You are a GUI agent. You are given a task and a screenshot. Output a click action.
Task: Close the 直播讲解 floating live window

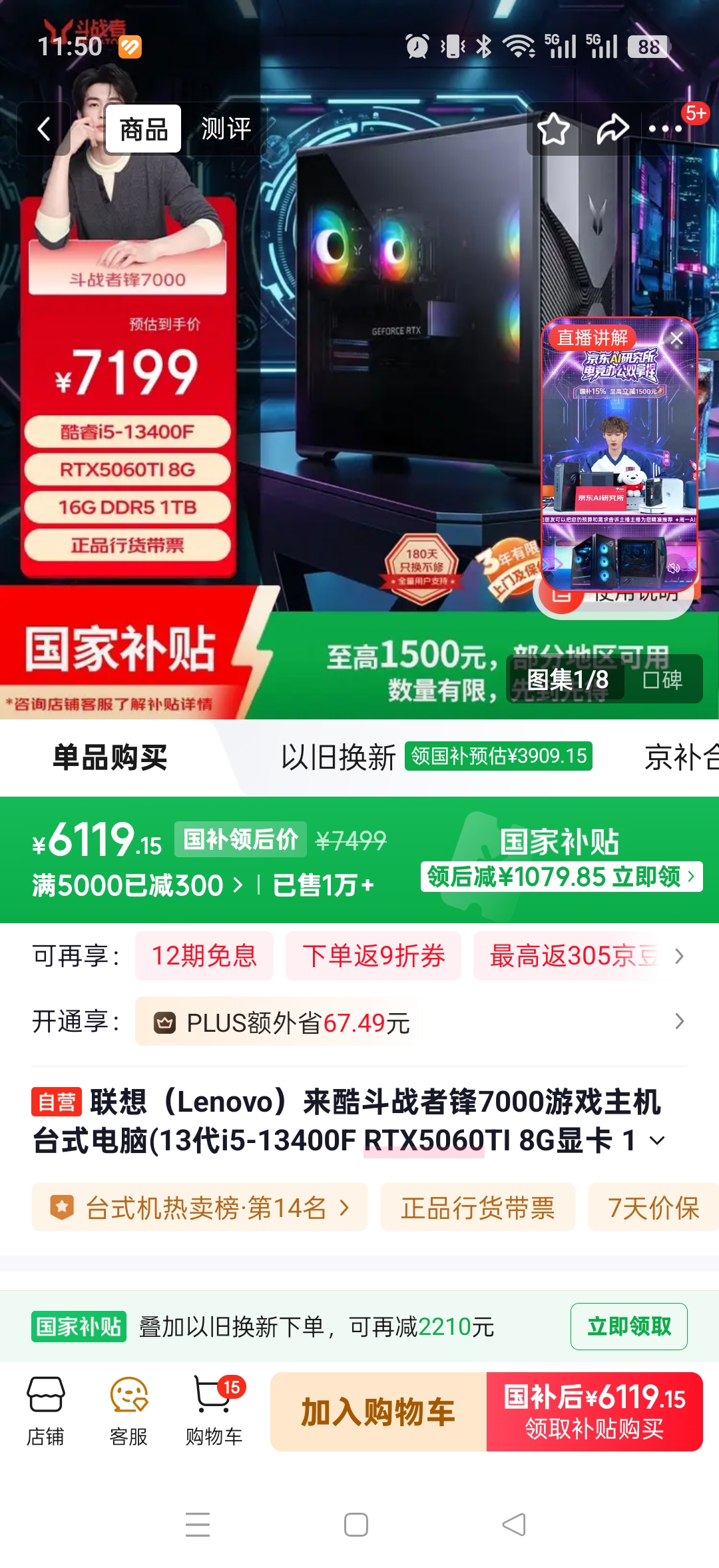(676, 338)
